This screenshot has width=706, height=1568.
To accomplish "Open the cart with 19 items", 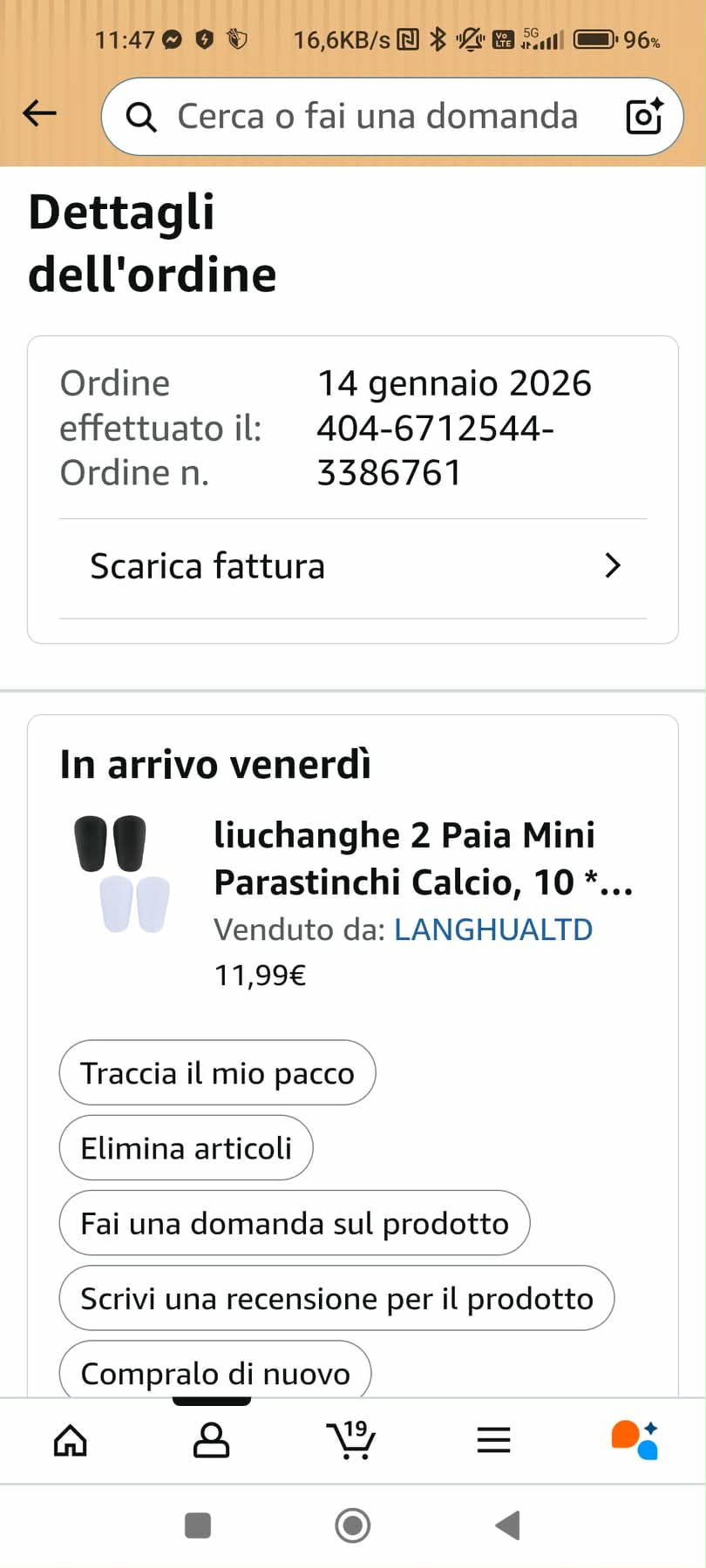I will 351,1440.
